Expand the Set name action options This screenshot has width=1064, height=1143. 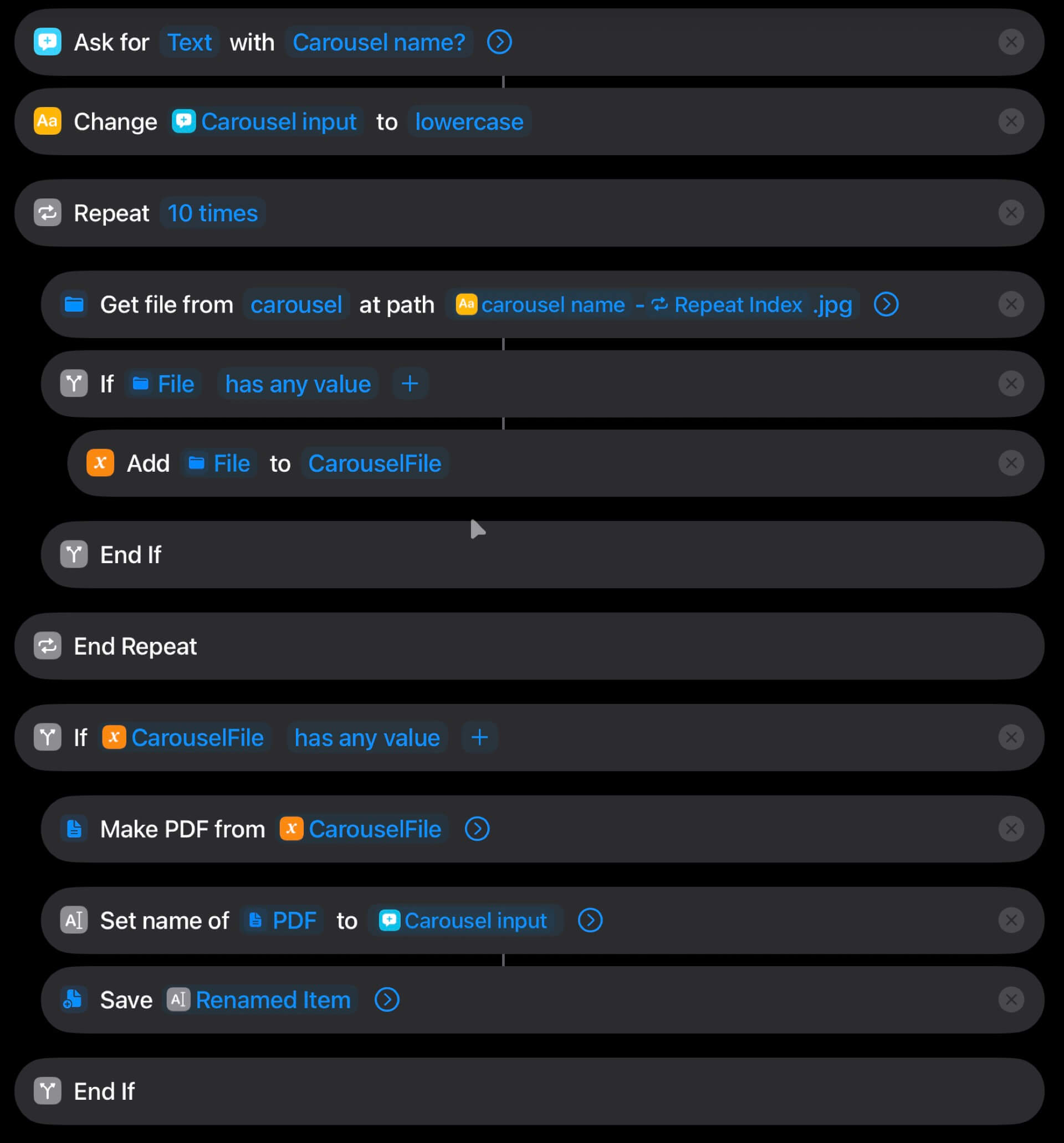click(590, 921)
